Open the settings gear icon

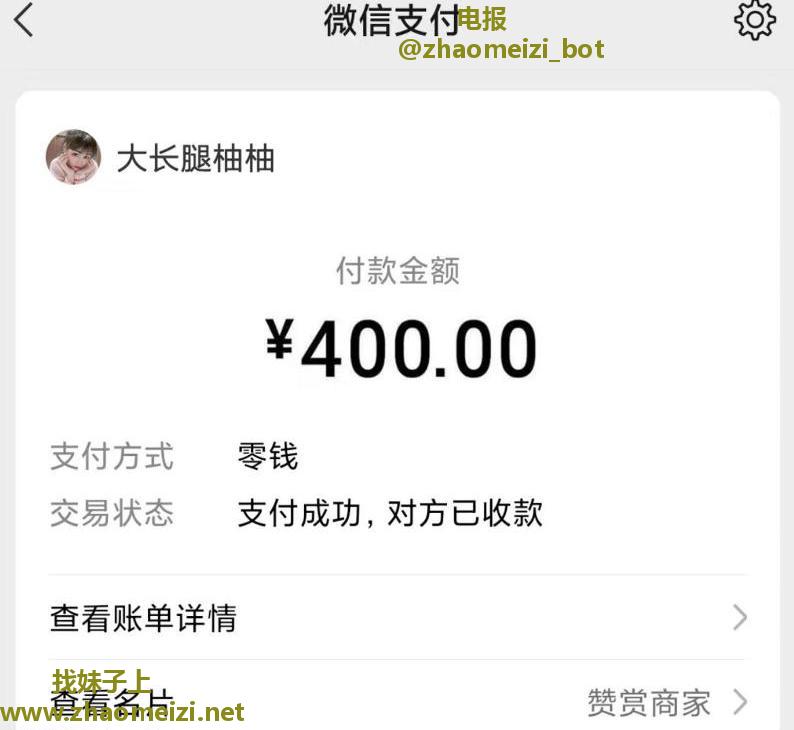754,20
